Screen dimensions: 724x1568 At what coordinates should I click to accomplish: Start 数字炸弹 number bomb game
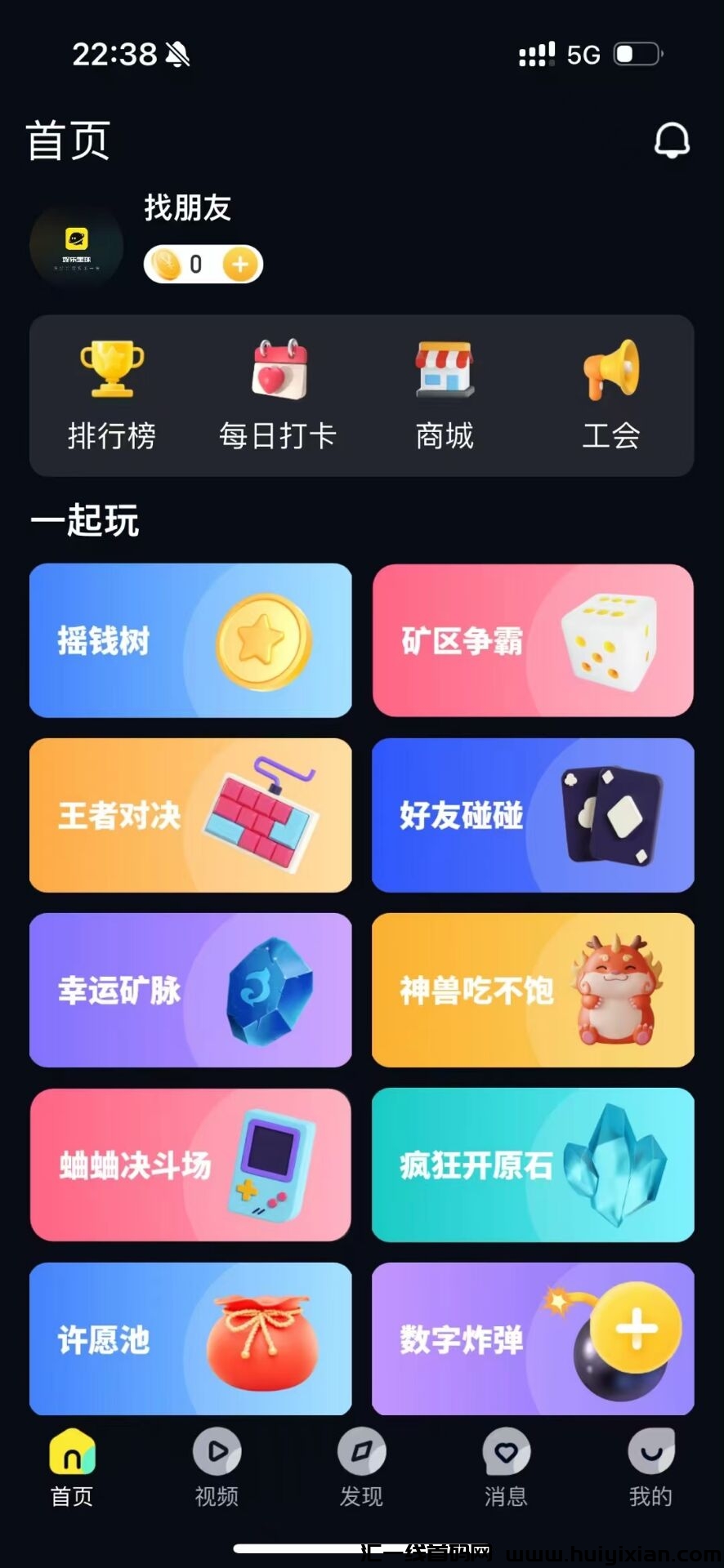tap(533, 1339)
